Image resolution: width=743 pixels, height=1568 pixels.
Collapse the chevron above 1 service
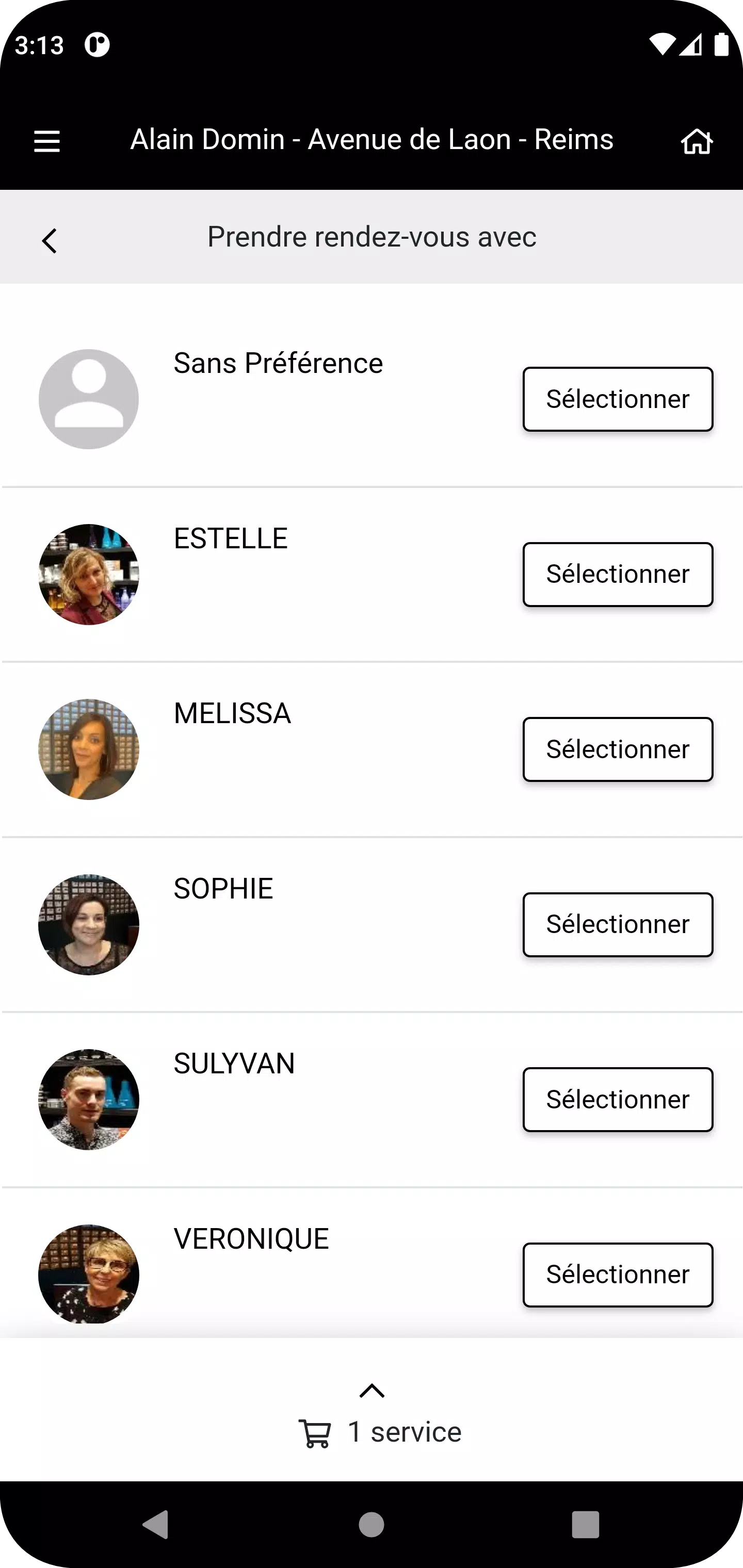[x=372, y=1392]
